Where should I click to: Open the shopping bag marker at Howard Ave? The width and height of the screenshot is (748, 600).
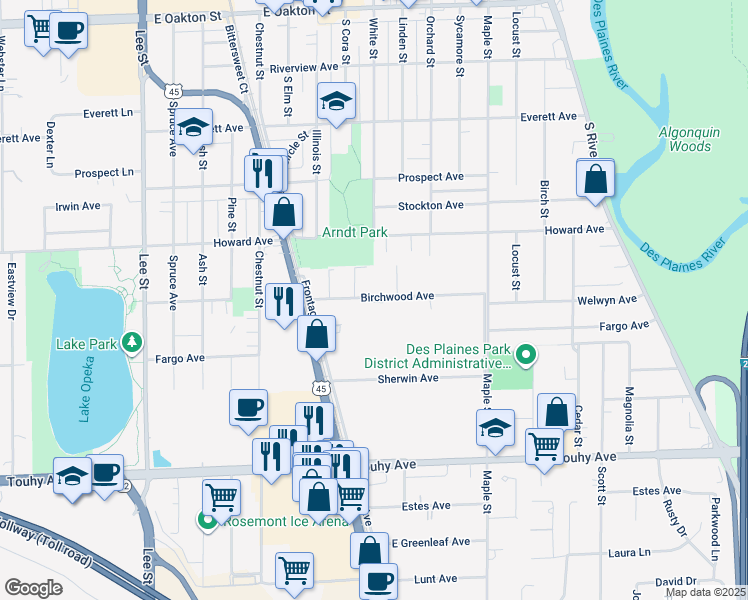[284, 212]
